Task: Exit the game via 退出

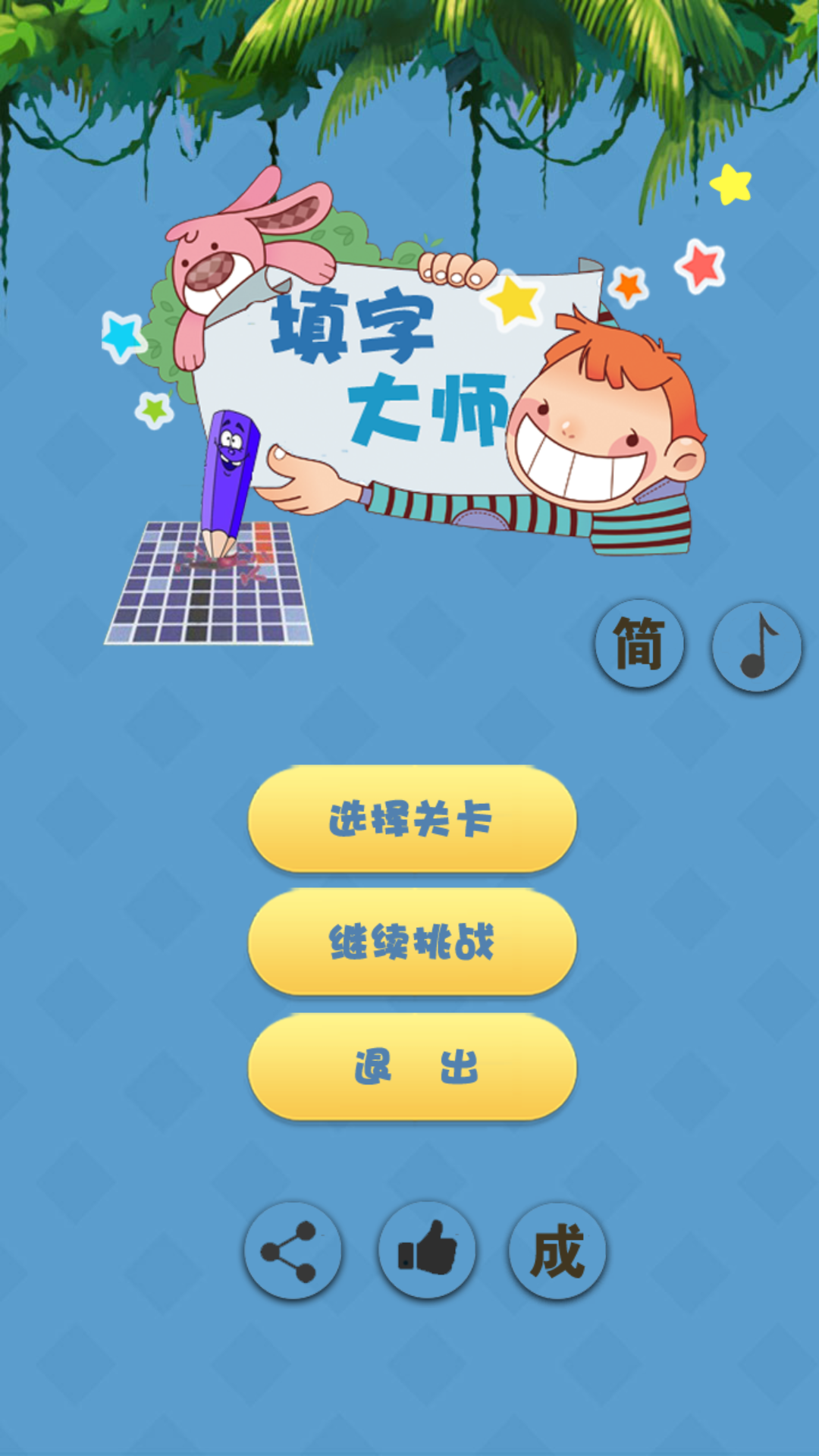Action: (412, 1067)
